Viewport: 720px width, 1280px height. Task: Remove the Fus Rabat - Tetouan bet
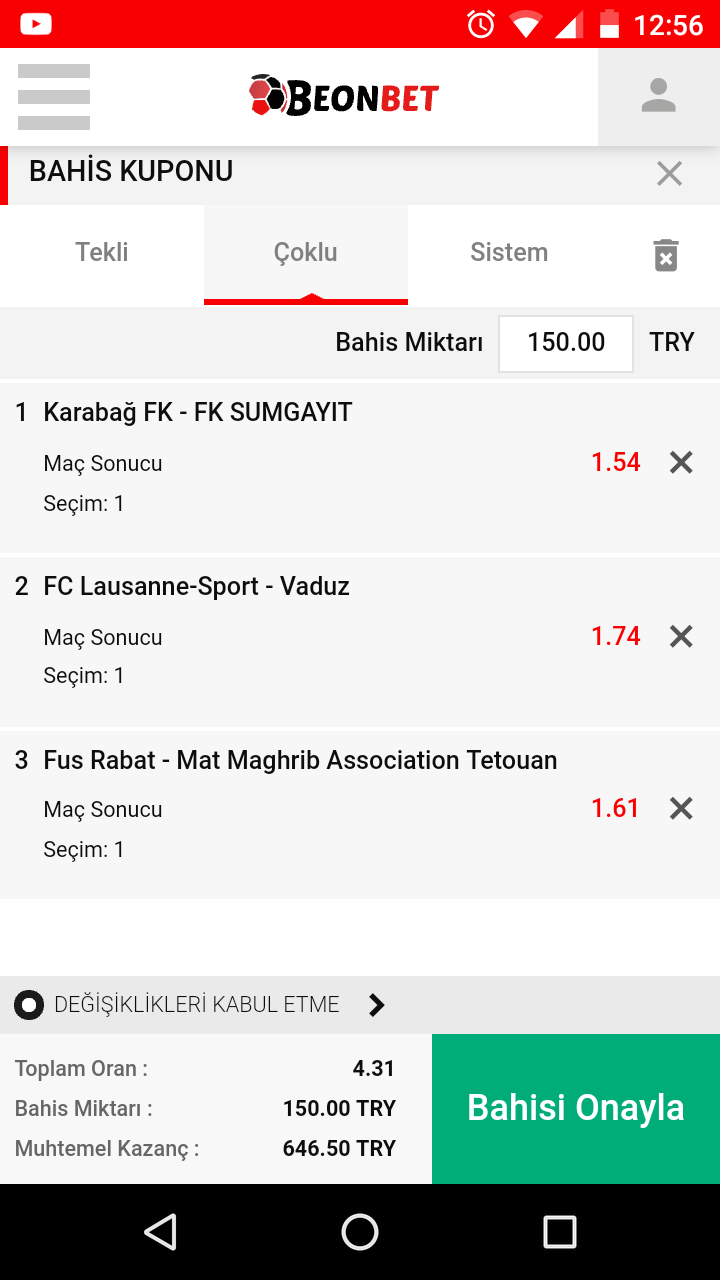click(681, 808)
